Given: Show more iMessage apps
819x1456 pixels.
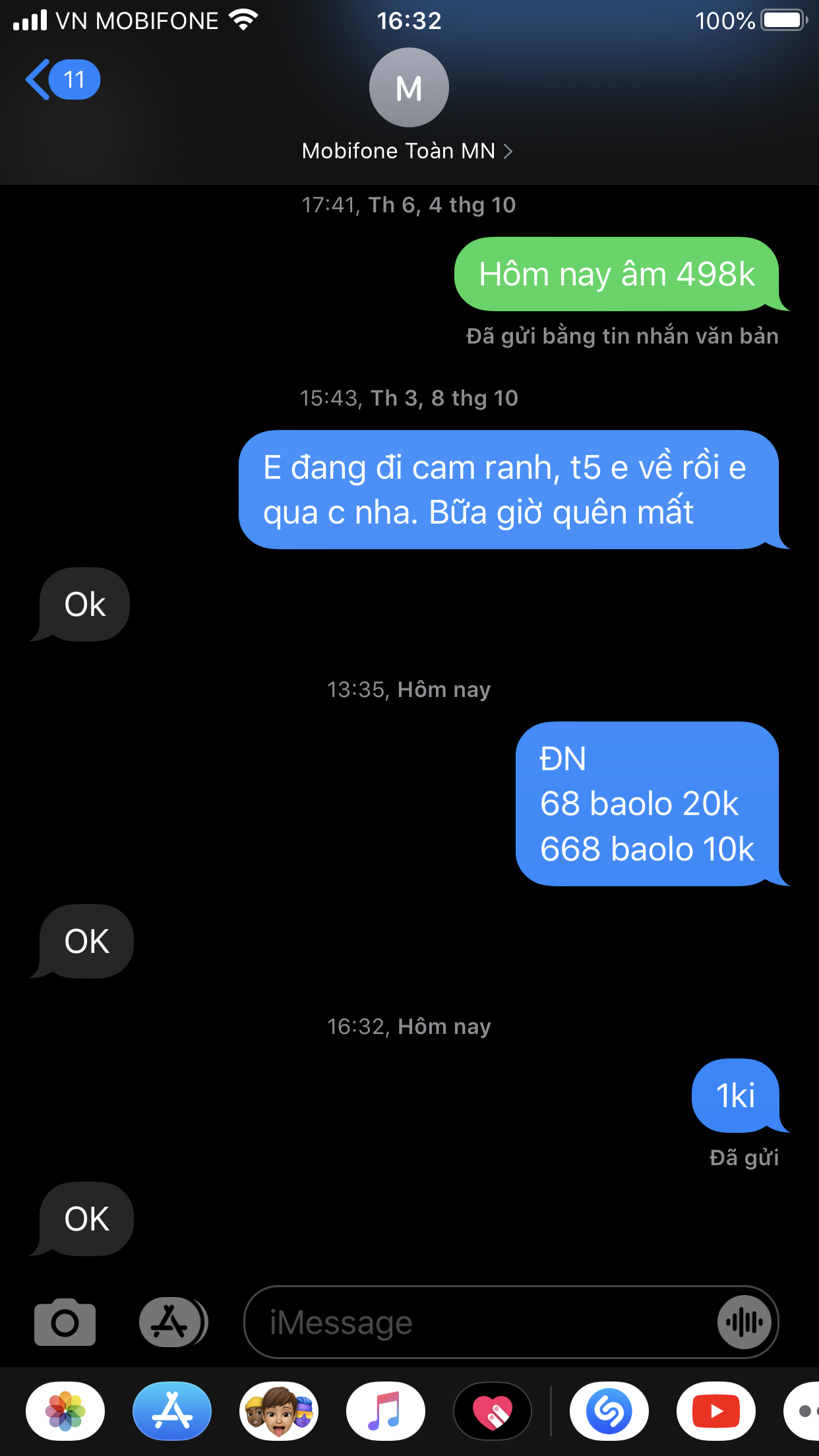Looking at the screenshot, I should [804, 1411].
